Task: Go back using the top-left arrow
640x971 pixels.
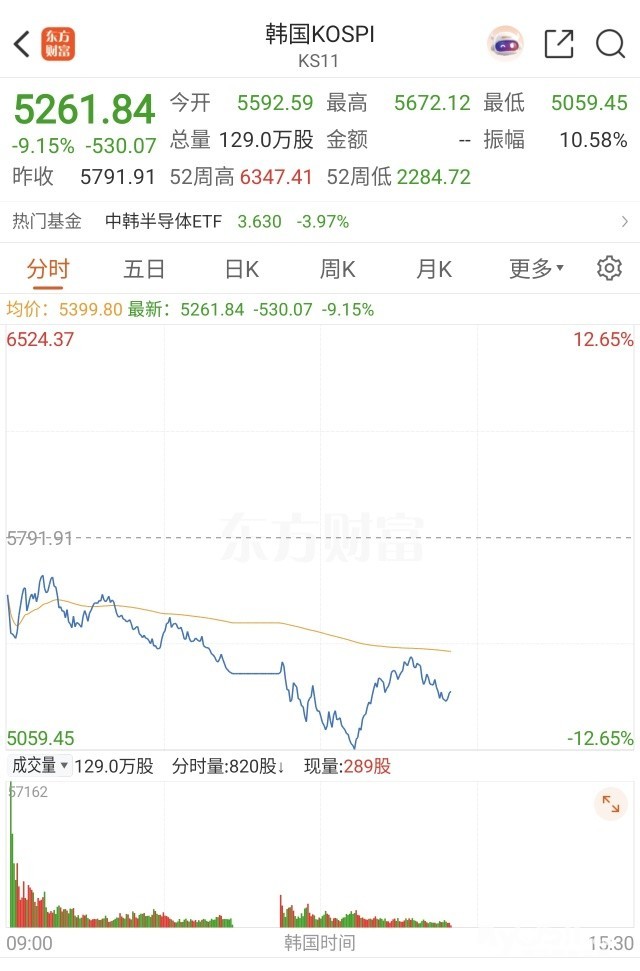Action: coord(22,44)
